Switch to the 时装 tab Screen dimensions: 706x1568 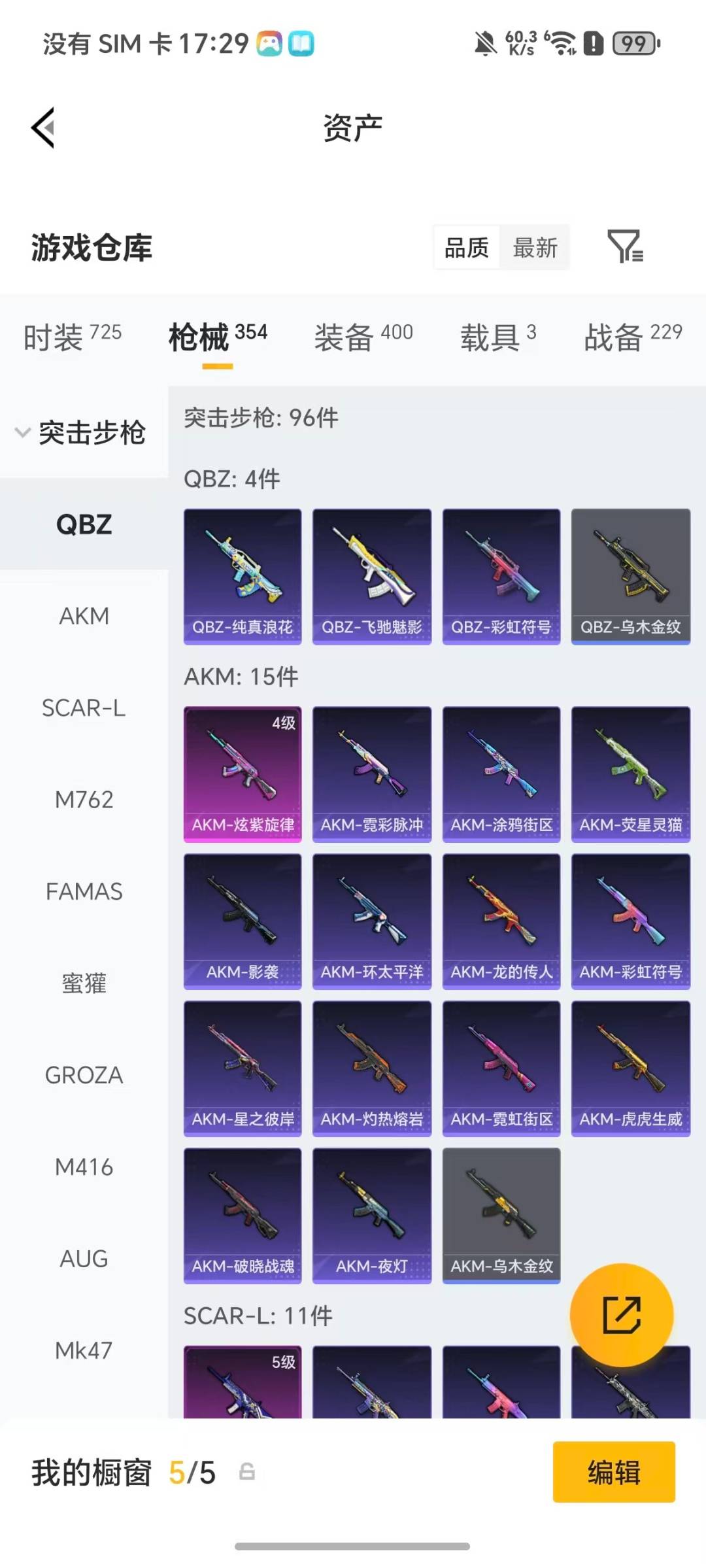pyautogui.click(x=73, y=337)
